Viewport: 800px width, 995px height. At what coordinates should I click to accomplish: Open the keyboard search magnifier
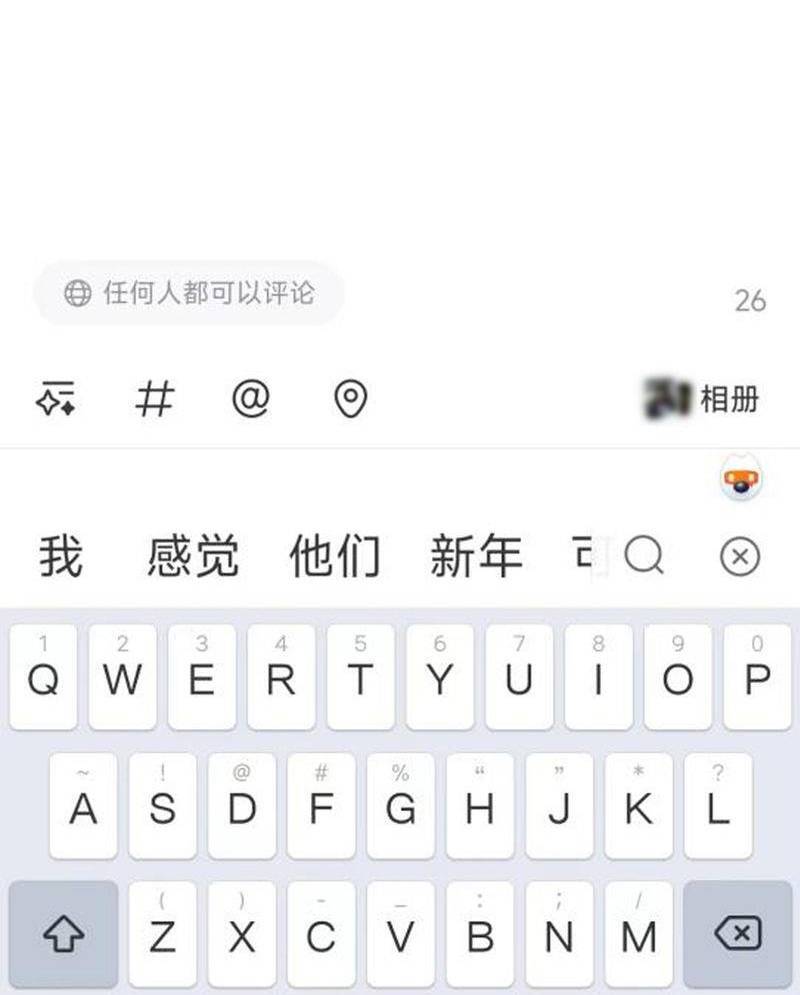[x=643, y=555]
